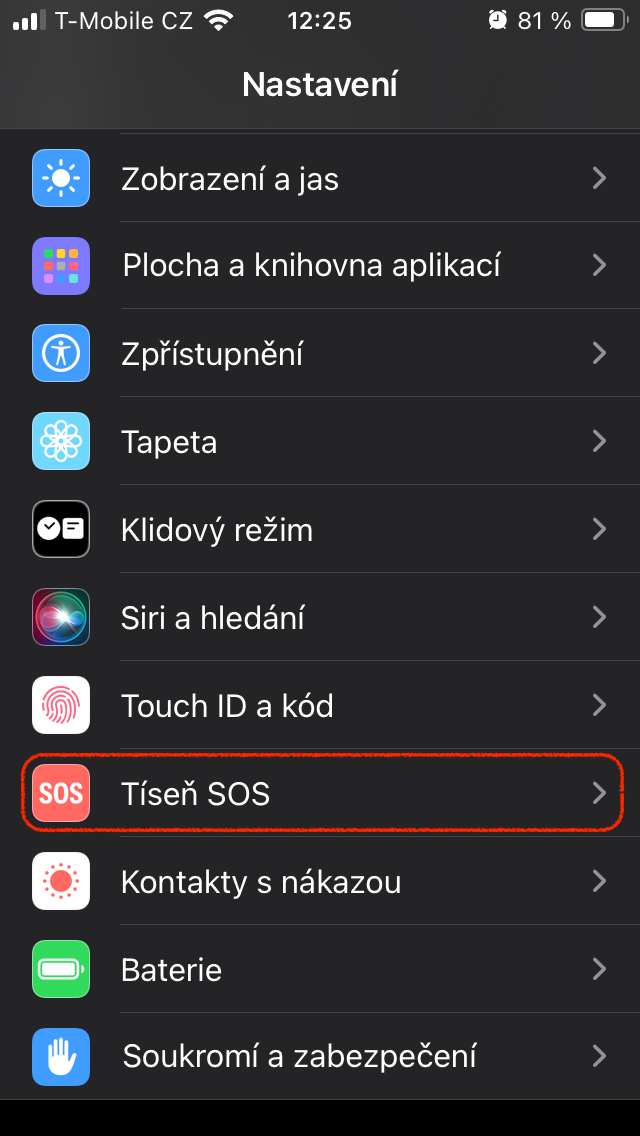Open Soukromí a zabezpečení
Viewport: 640px width, 1136px height.
tap(320, 1056)
